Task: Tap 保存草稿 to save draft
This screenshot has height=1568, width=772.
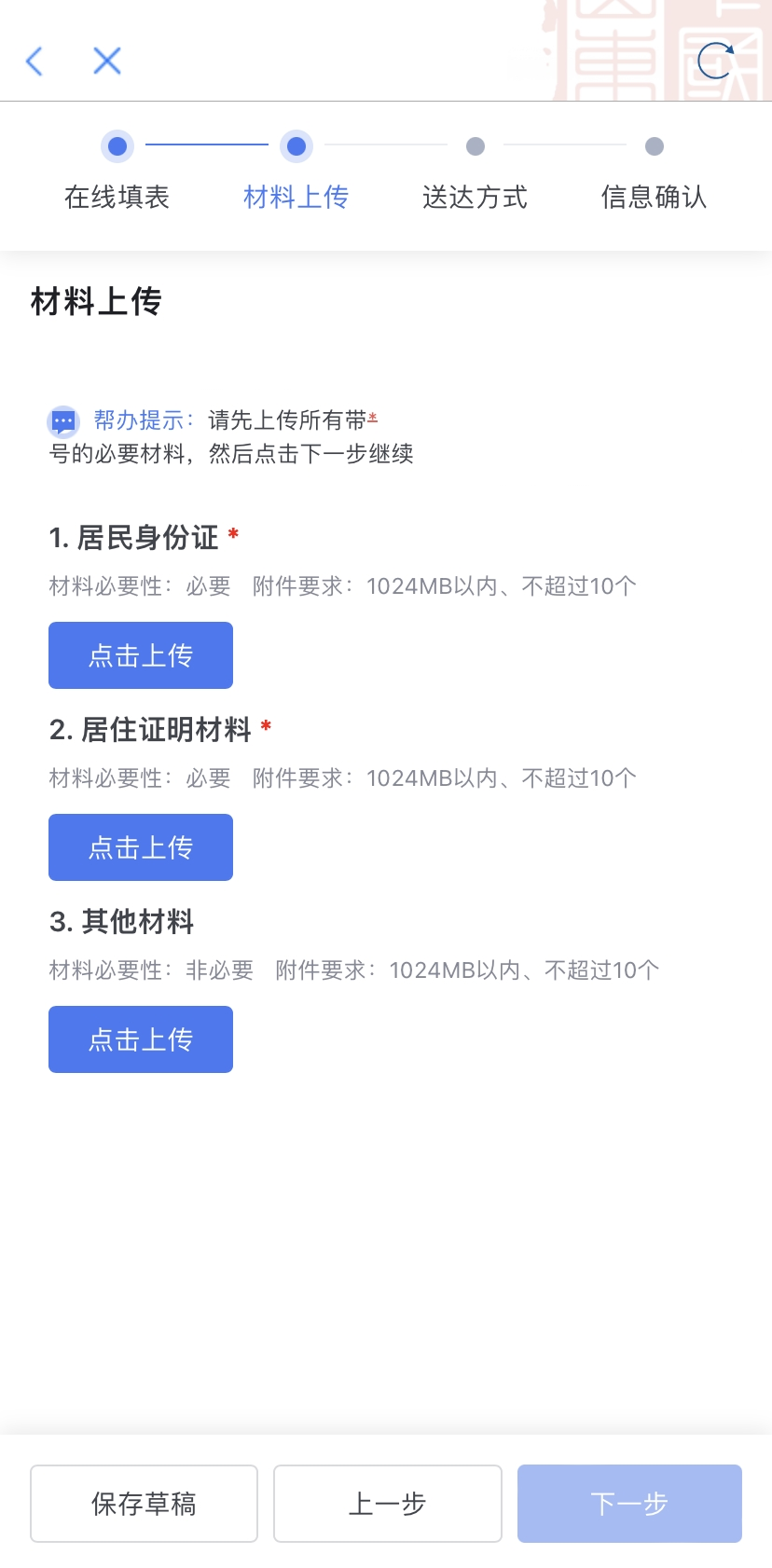Action: 144,1504
